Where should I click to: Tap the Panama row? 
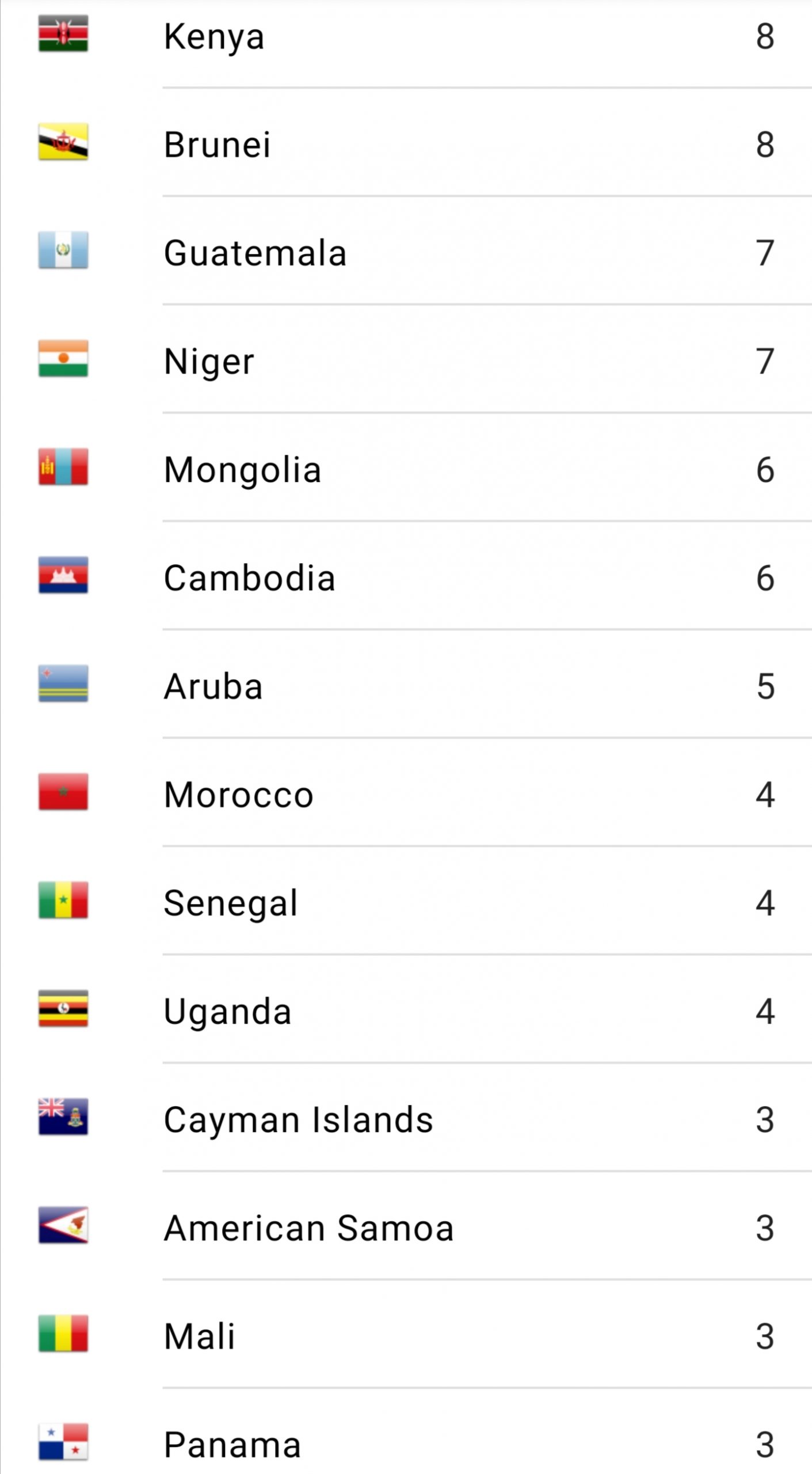(406, 1431)
